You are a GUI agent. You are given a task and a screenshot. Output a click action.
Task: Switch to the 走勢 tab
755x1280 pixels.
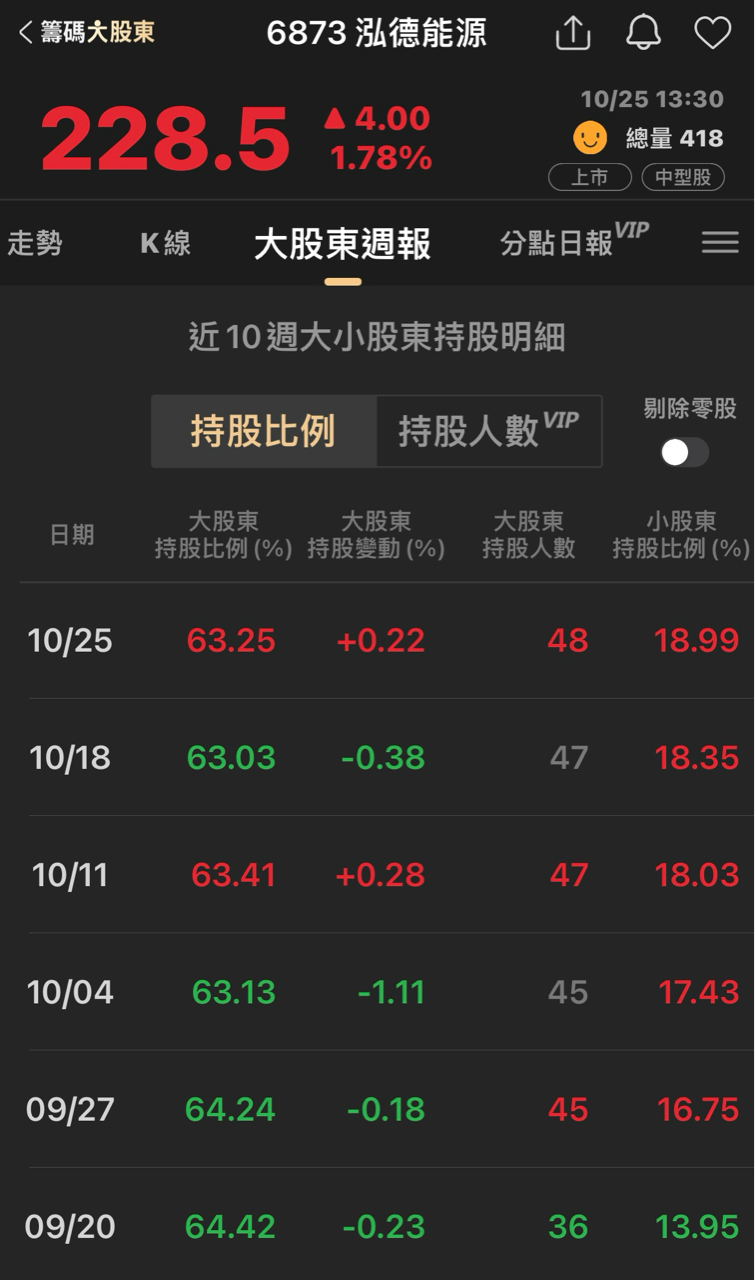(x=35, y=243)
